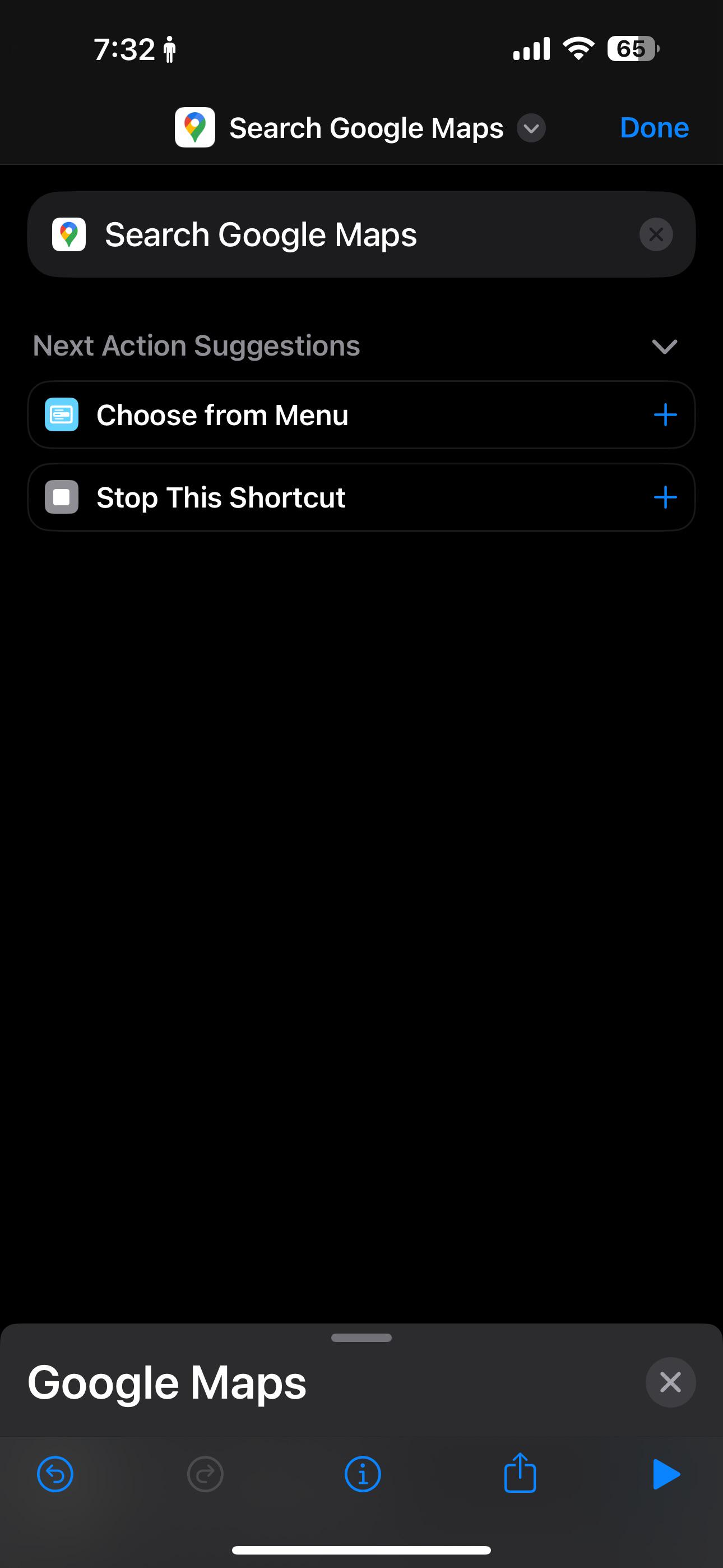Tap the Redo arrow in the bottom toolbar

click(x=205, y=1474)
